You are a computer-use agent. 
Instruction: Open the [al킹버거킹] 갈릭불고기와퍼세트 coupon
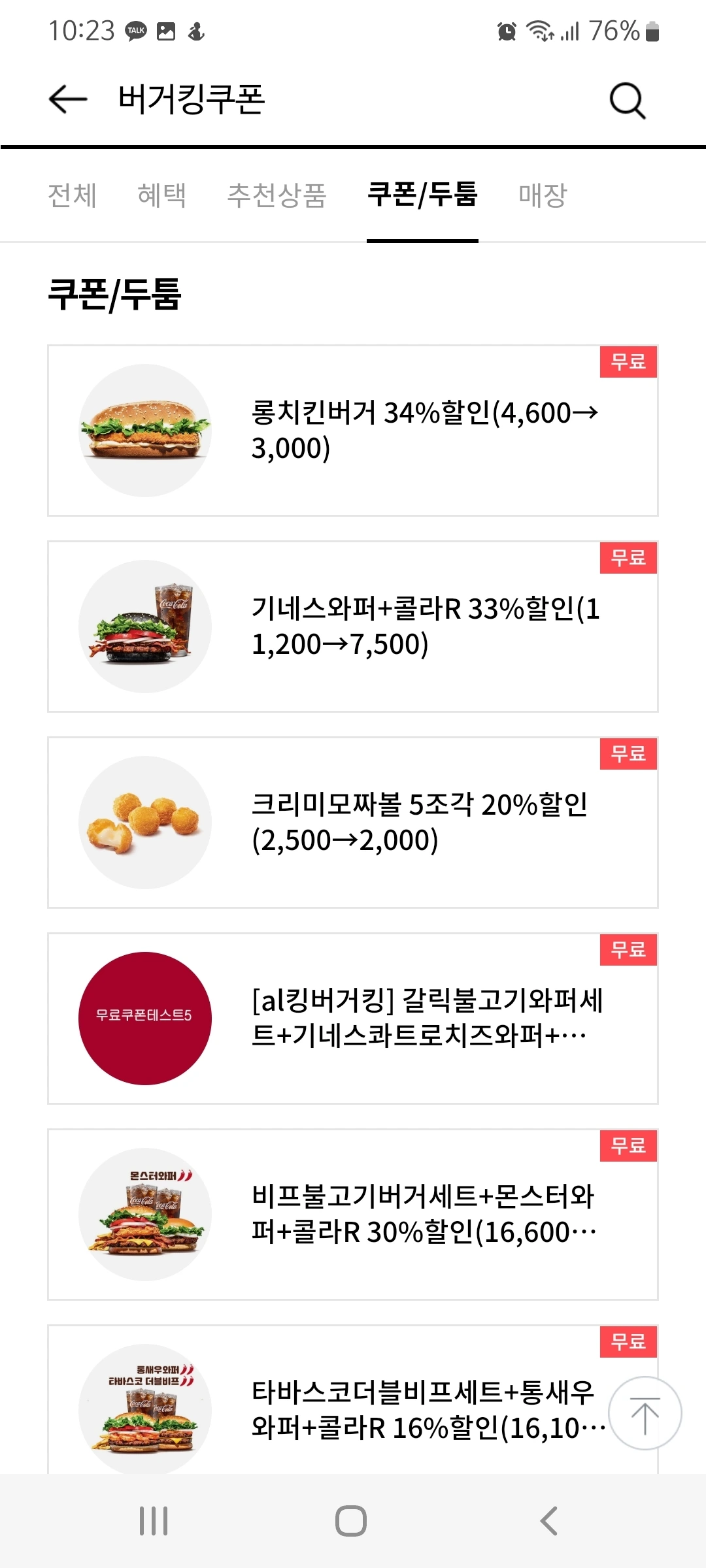(x=353, y=1019)
